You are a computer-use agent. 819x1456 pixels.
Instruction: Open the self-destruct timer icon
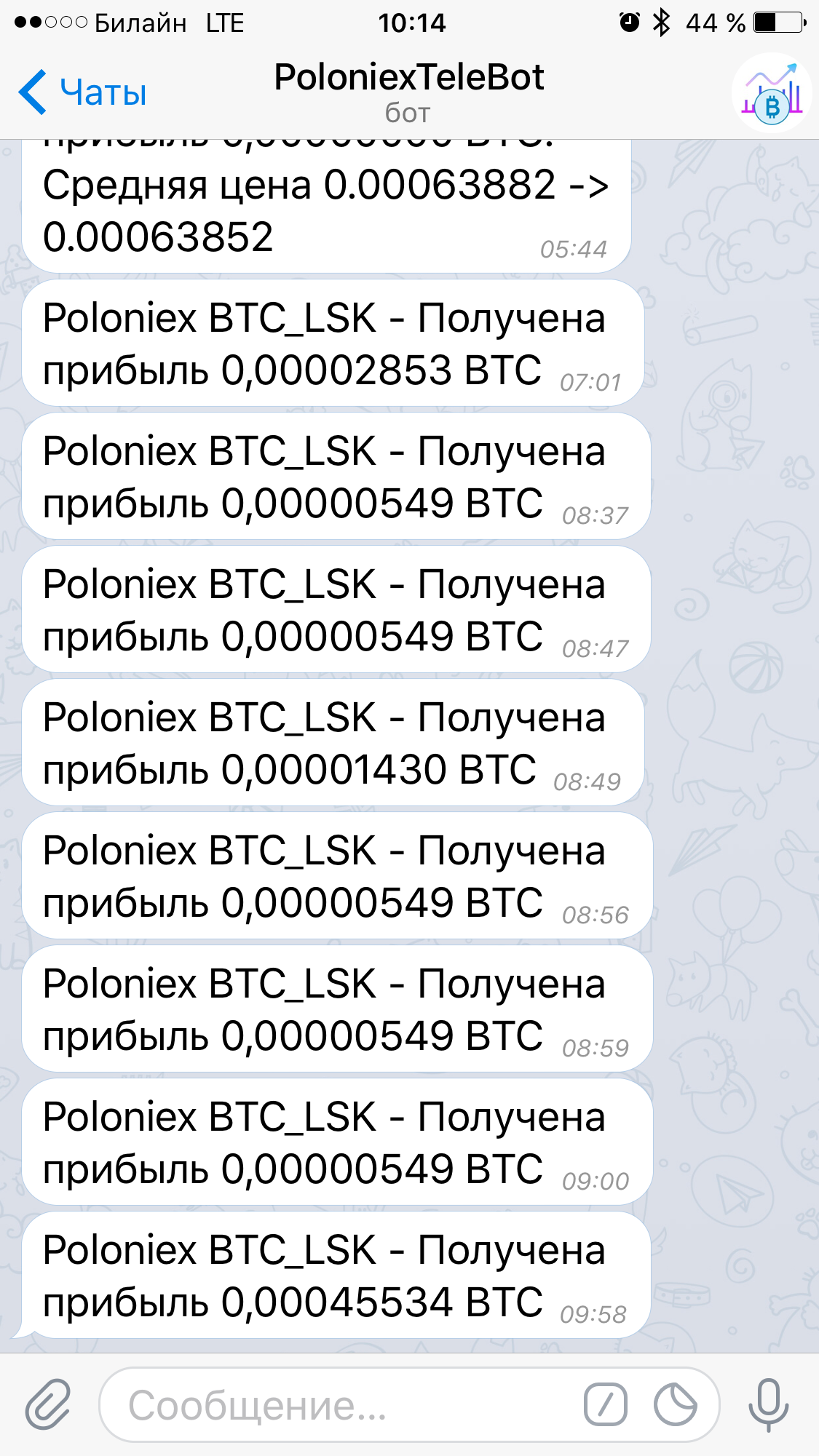click(x=675, y=1404)
